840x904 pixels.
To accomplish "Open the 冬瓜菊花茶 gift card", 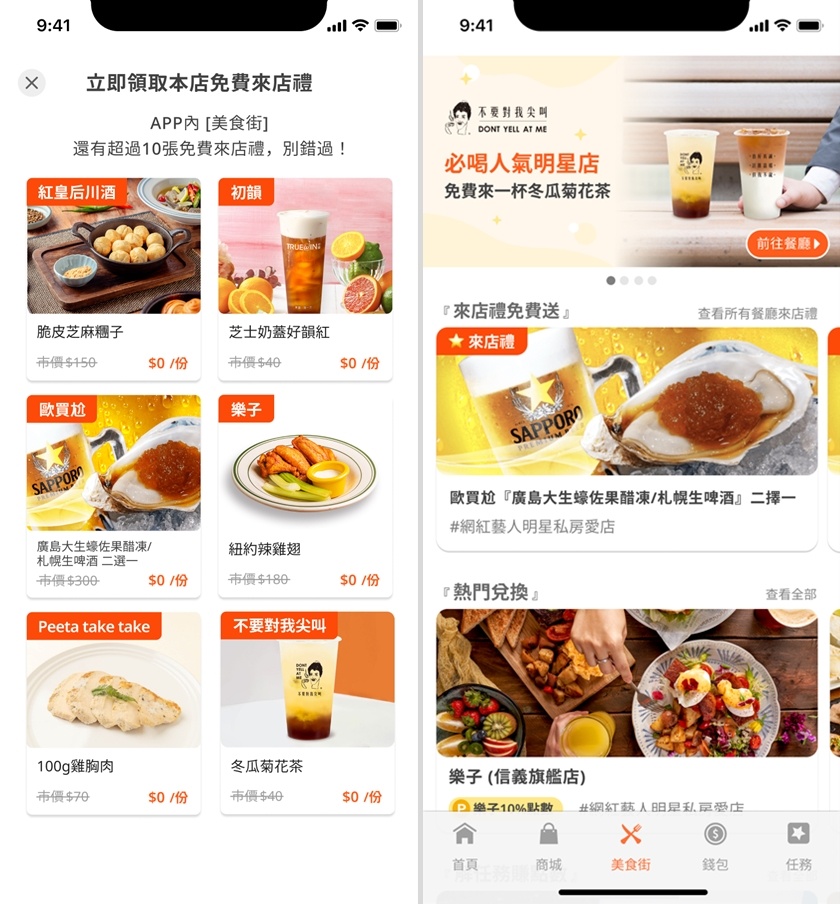I will tap(307, 712).
